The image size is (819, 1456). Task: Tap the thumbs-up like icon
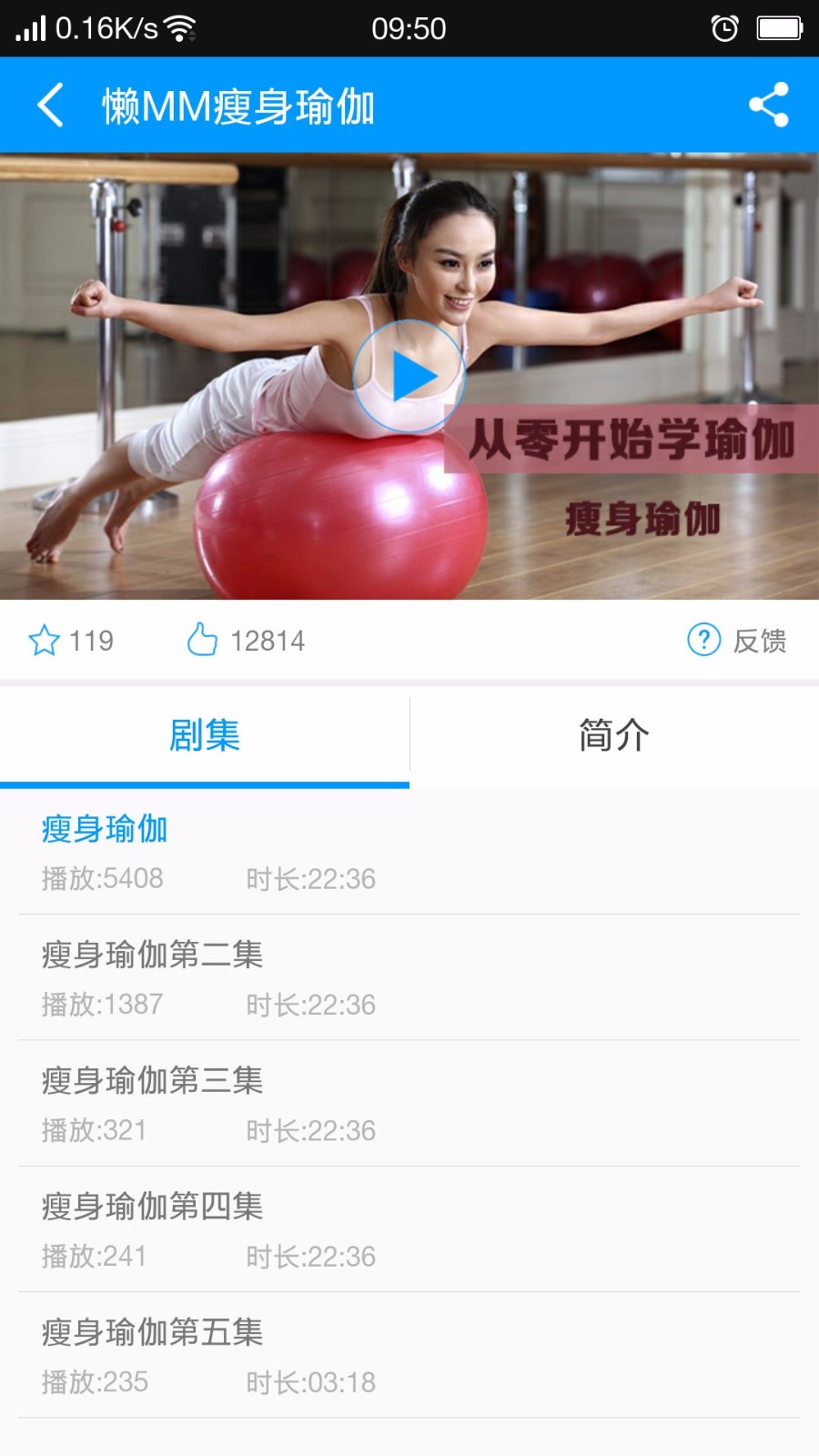[x=200, y=640]
